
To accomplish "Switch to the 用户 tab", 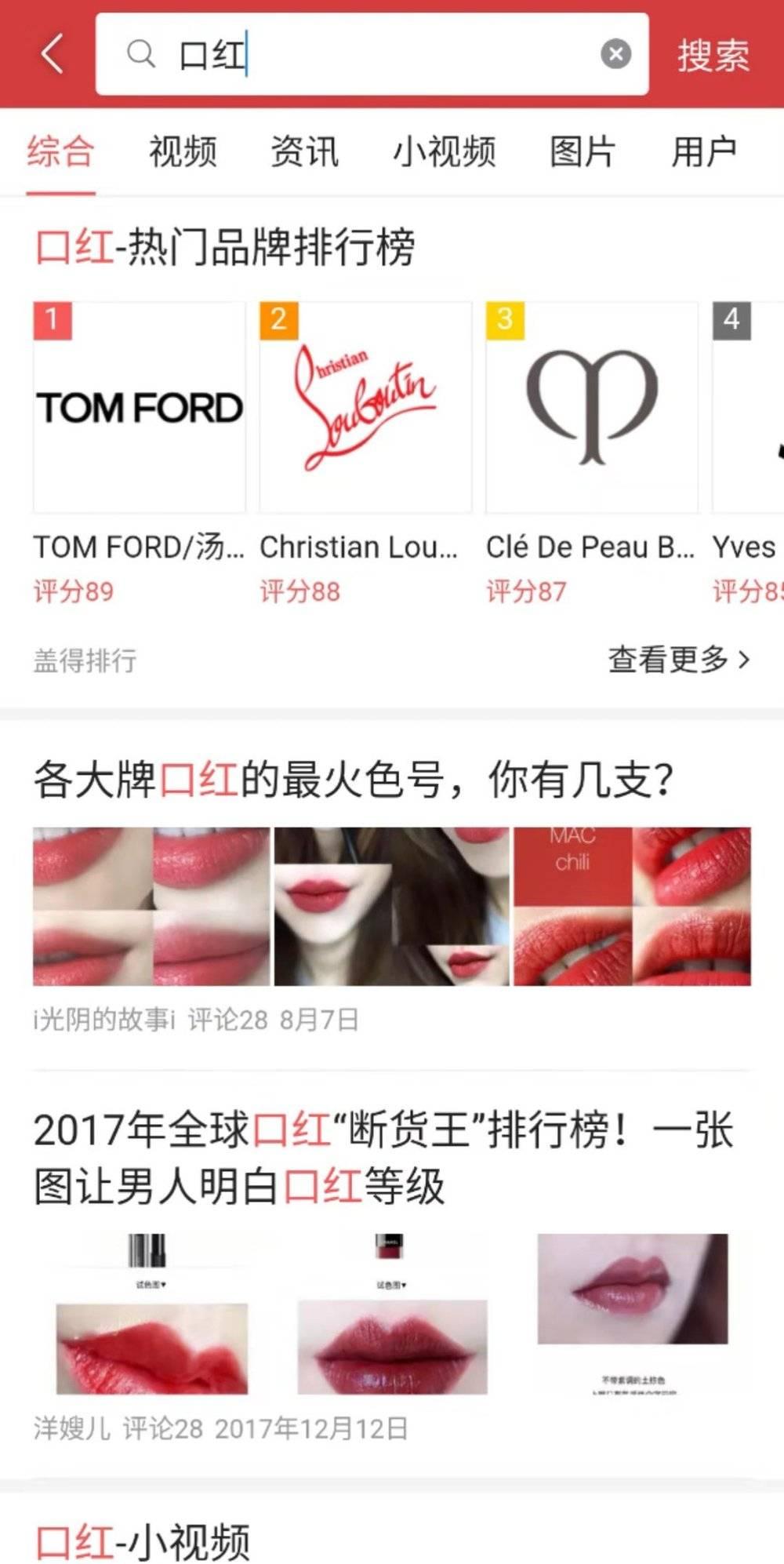I will click(704, 151).
